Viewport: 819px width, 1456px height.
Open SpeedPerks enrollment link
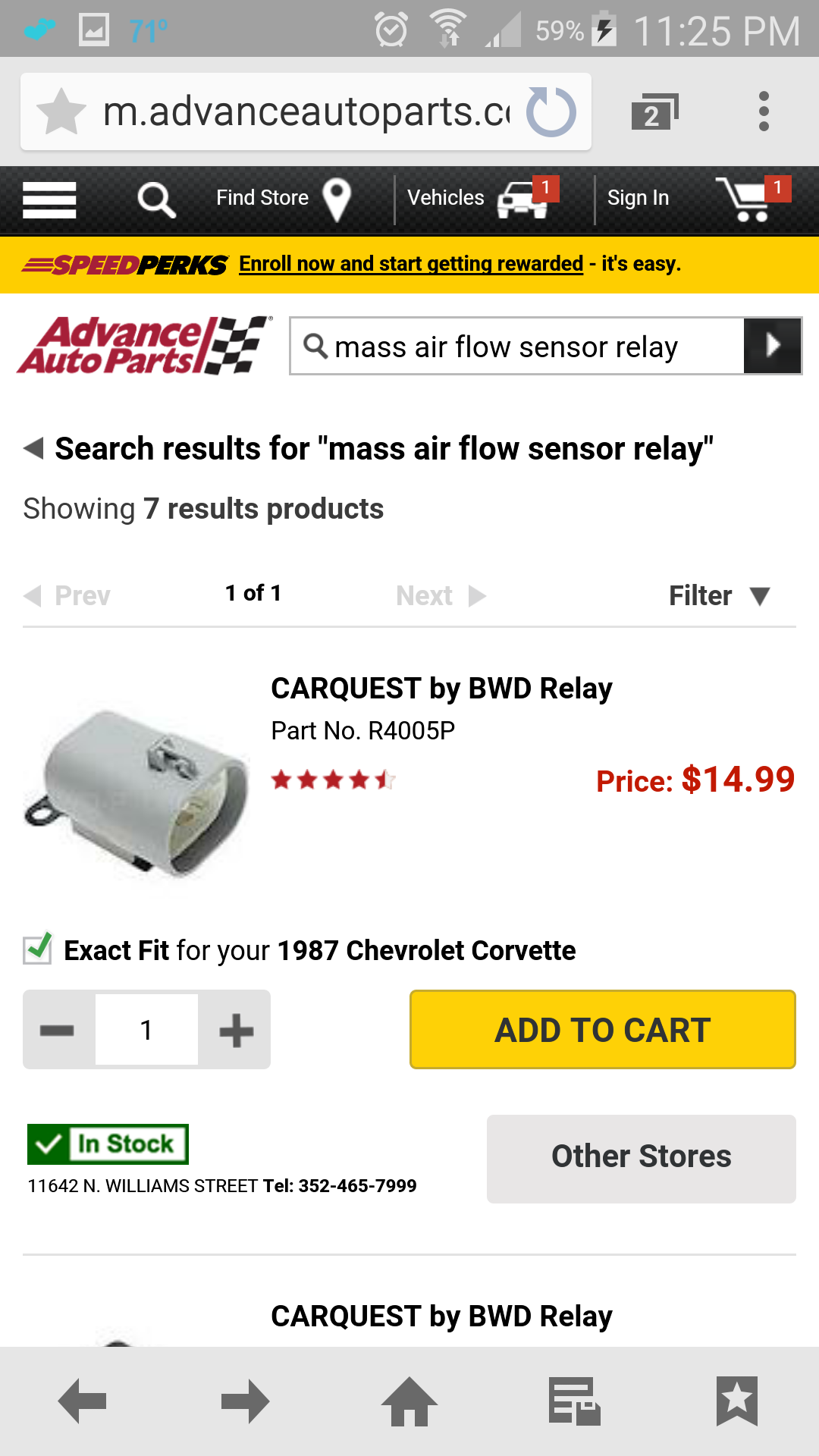pos(409,264)
